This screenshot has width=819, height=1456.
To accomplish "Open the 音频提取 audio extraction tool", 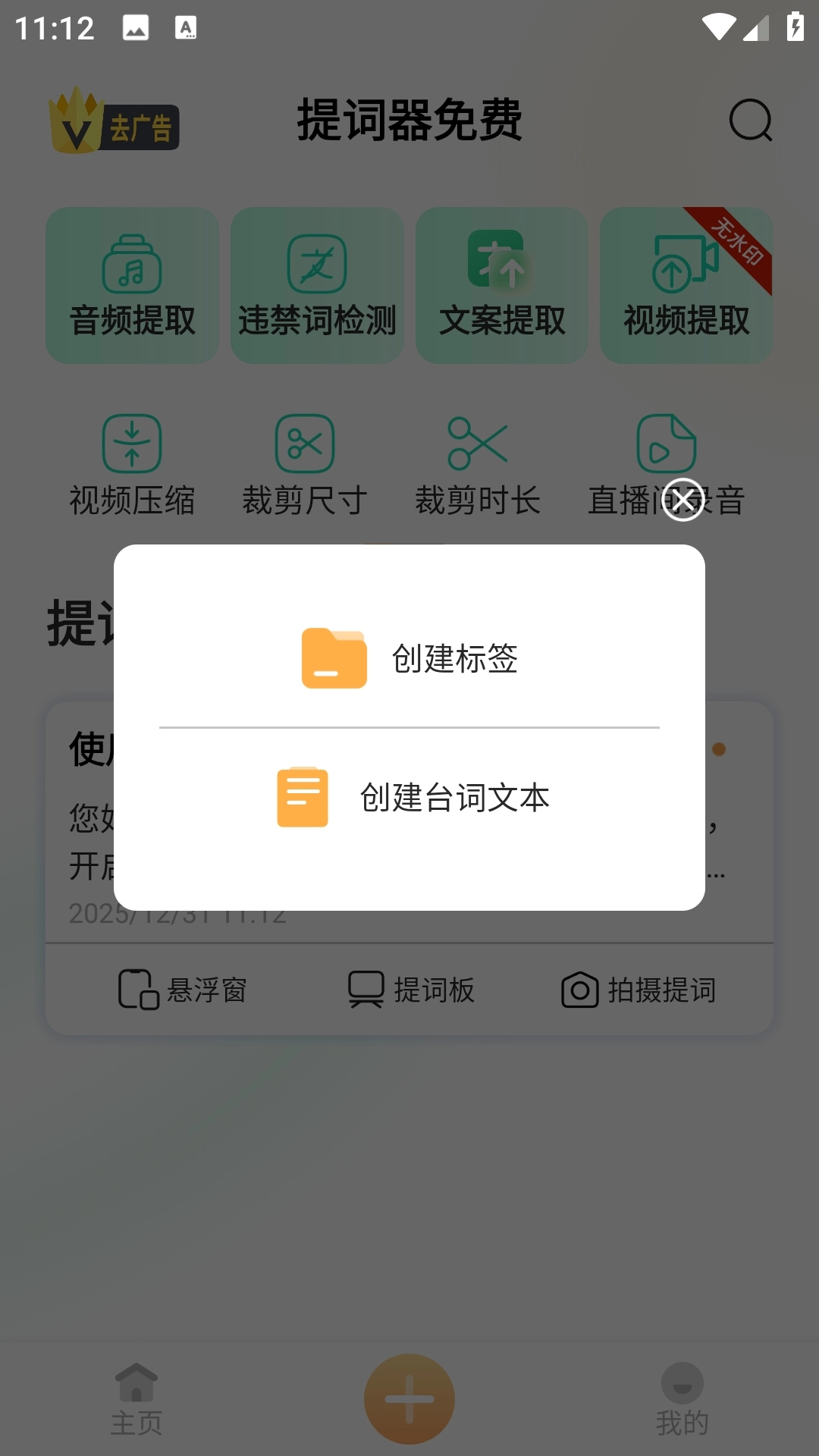I will point(132,284).
